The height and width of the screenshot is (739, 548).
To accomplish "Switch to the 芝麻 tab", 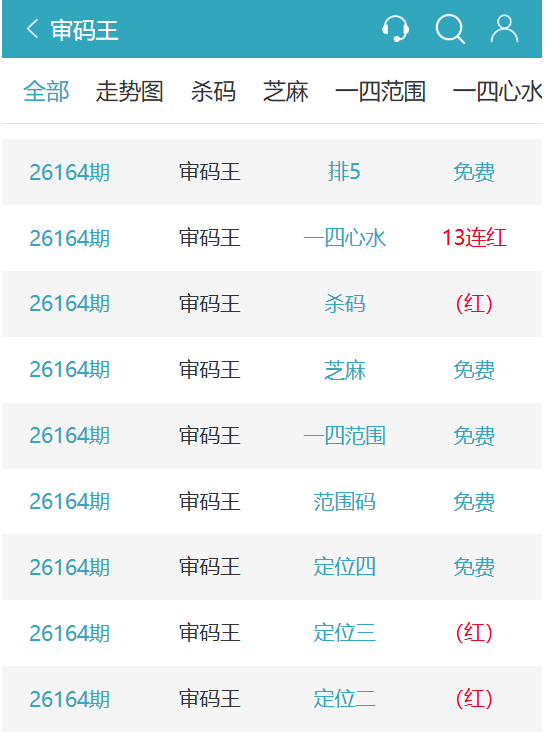I will (286, 91).
